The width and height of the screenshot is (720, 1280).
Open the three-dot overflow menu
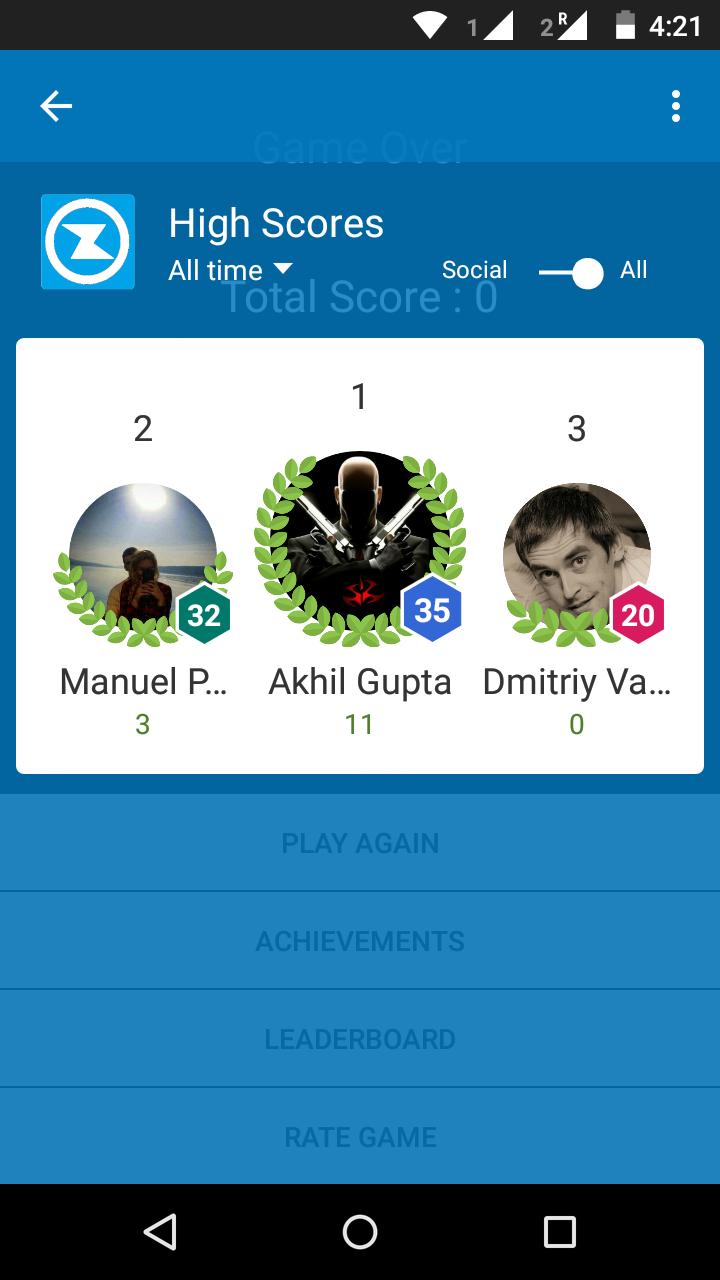[676, 106]
